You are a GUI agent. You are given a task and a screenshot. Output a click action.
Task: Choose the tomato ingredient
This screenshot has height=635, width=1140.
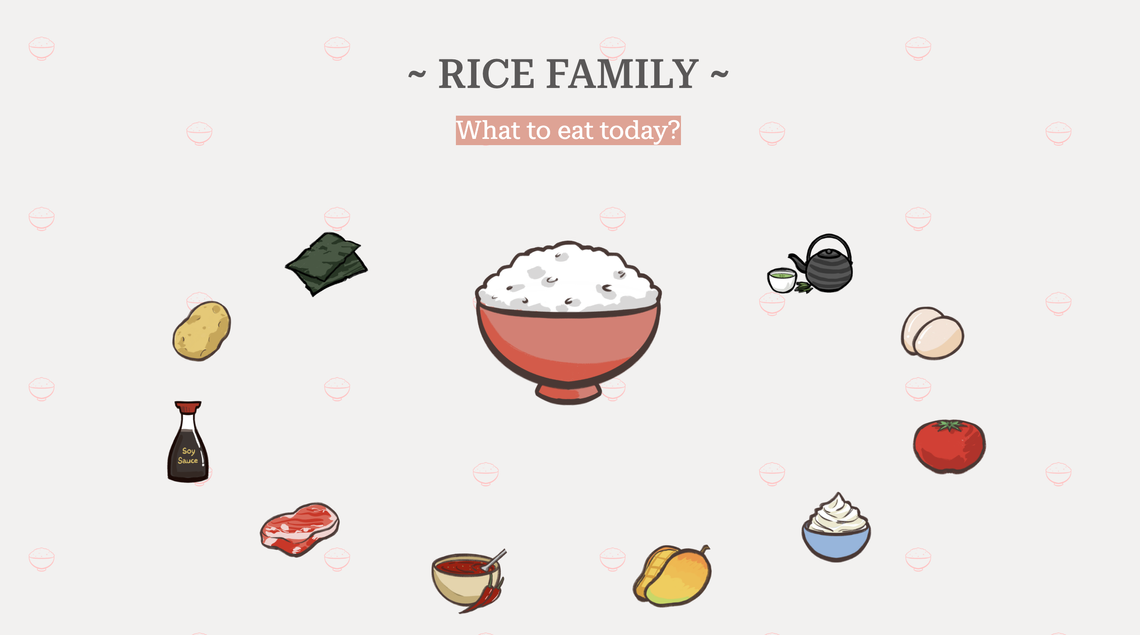click(x=949, y=446)
